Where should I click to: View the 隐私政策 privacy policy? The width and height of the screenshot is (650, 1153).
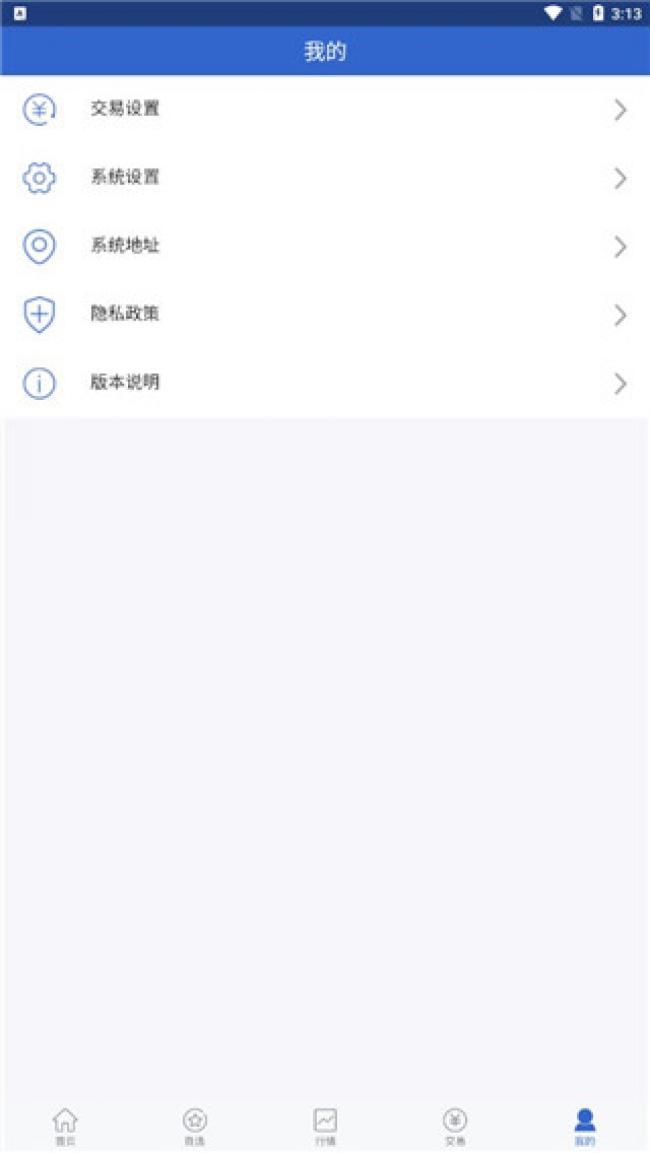point(325,315)
